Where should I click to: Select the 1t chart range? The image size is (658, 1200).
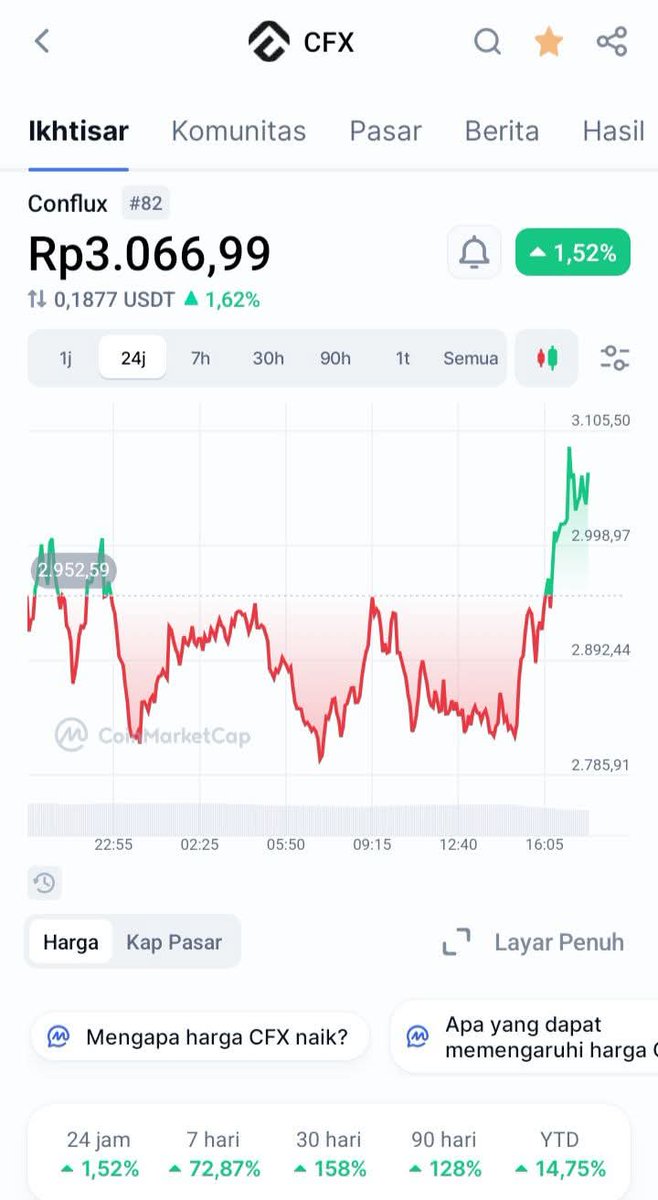[x=402, y=358]
